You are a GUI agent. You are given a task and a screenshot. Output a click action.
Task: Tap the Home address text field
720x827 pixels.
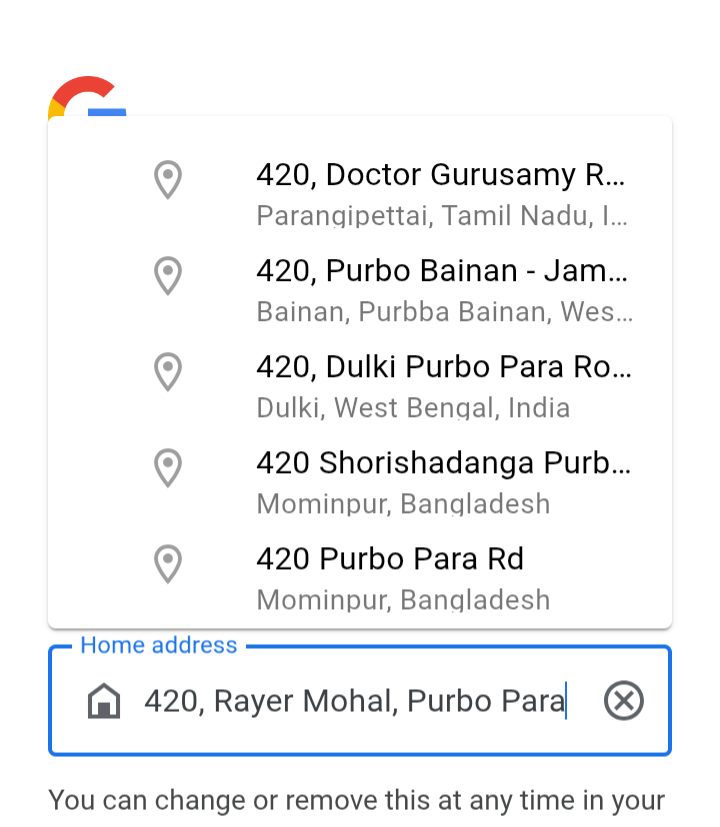pyautogui.click(x=355, y=701)
